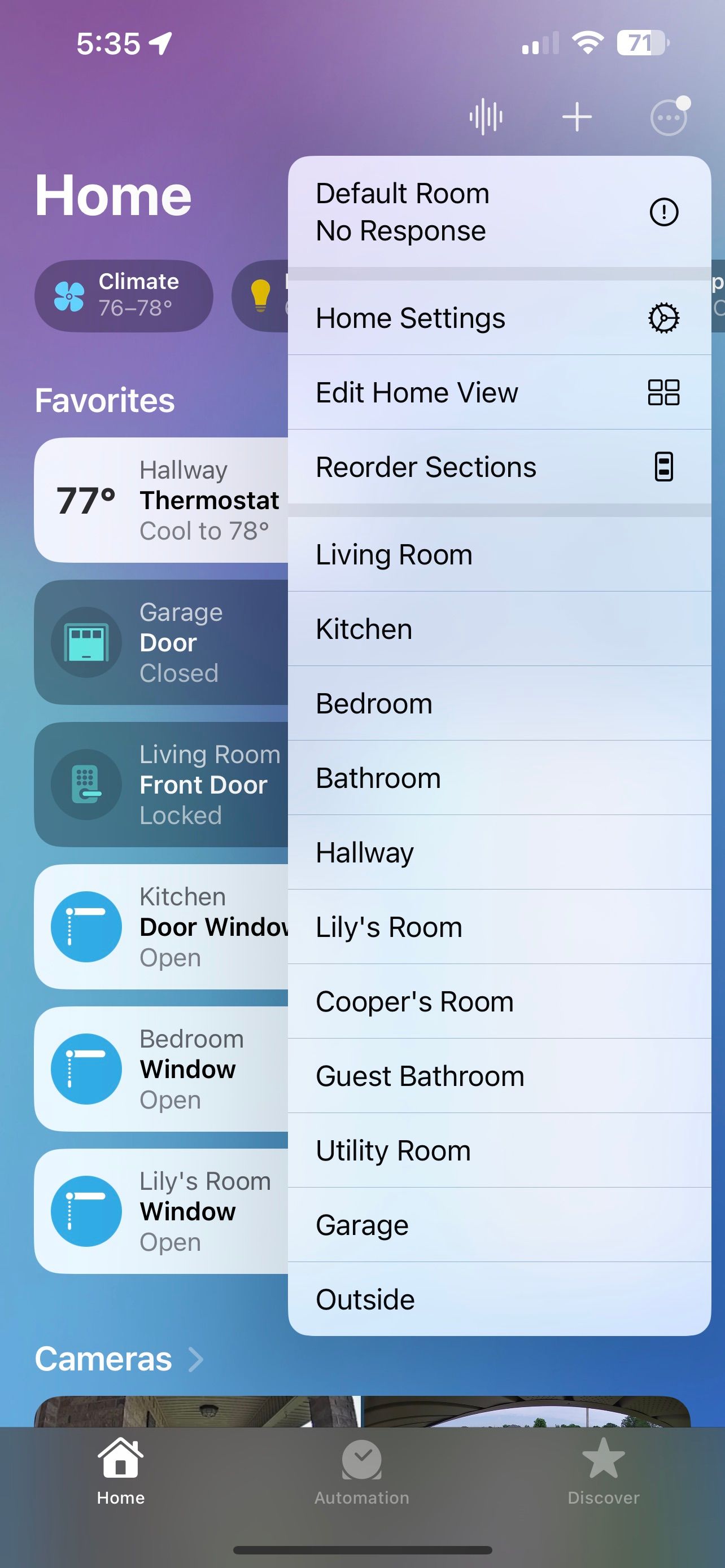Open the more options ellipsis icon
Image resolution: width=725 pixels, height=1568 pixels.
[669, 116]
